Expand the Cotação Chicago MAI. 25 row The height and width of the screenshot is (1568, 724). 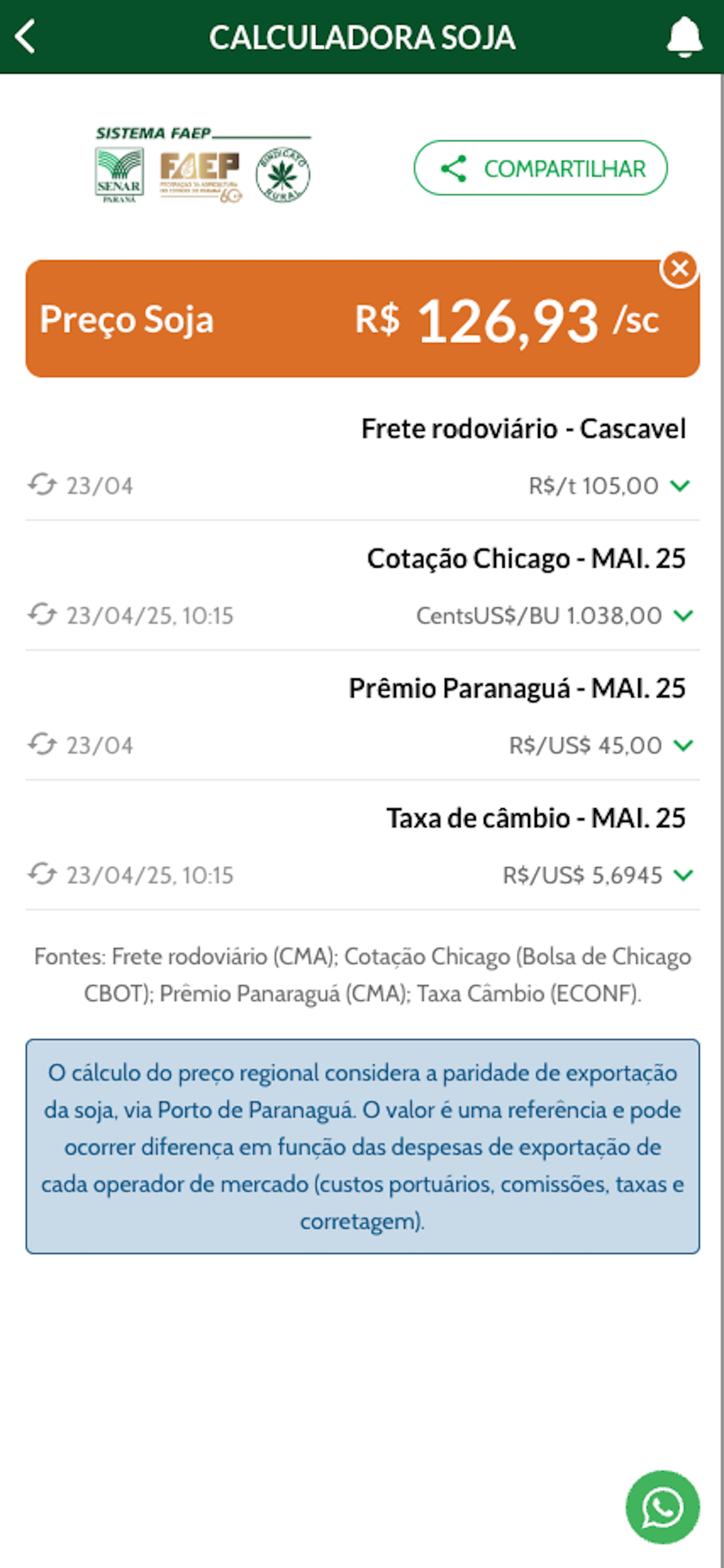coord(683,615)
